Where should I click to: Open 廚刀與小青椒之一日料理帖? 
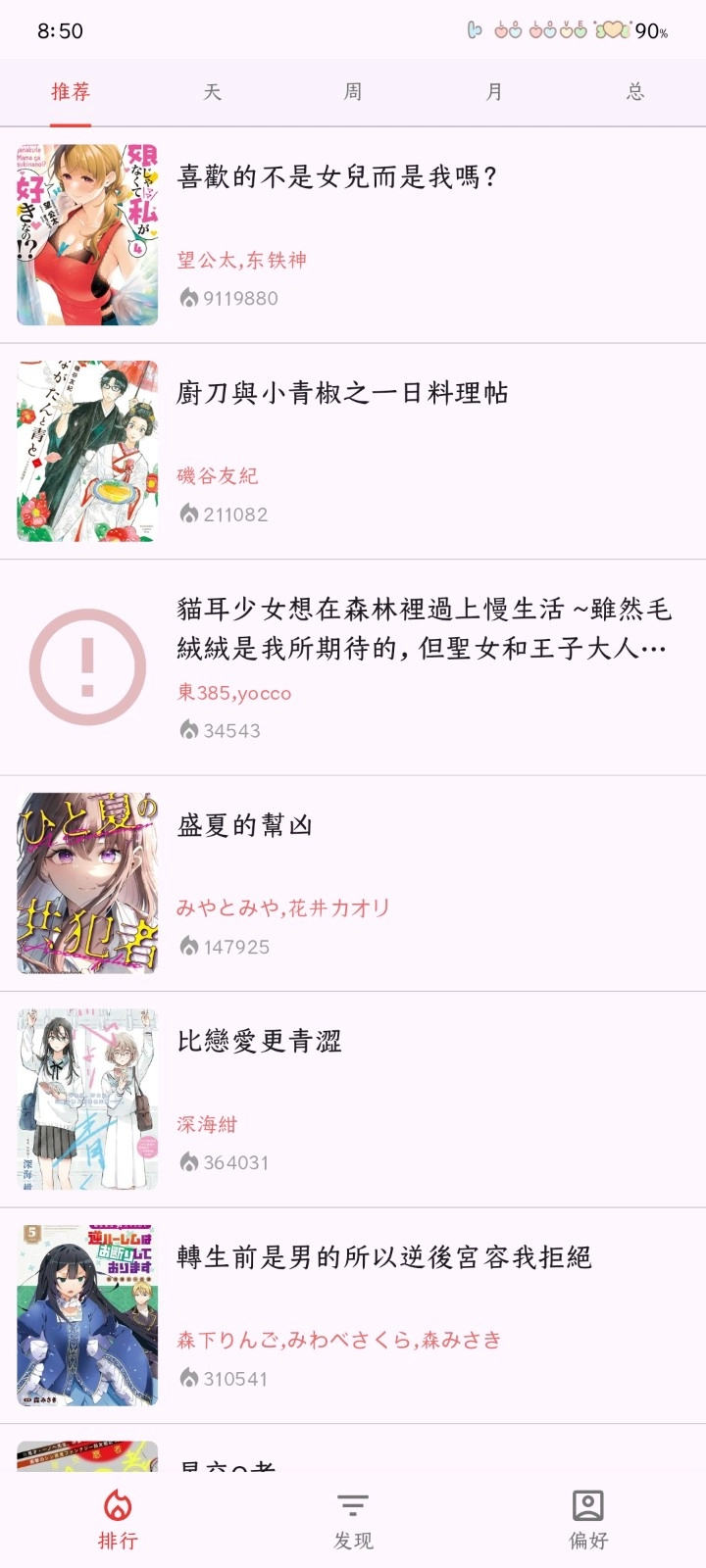click(353, 451)
